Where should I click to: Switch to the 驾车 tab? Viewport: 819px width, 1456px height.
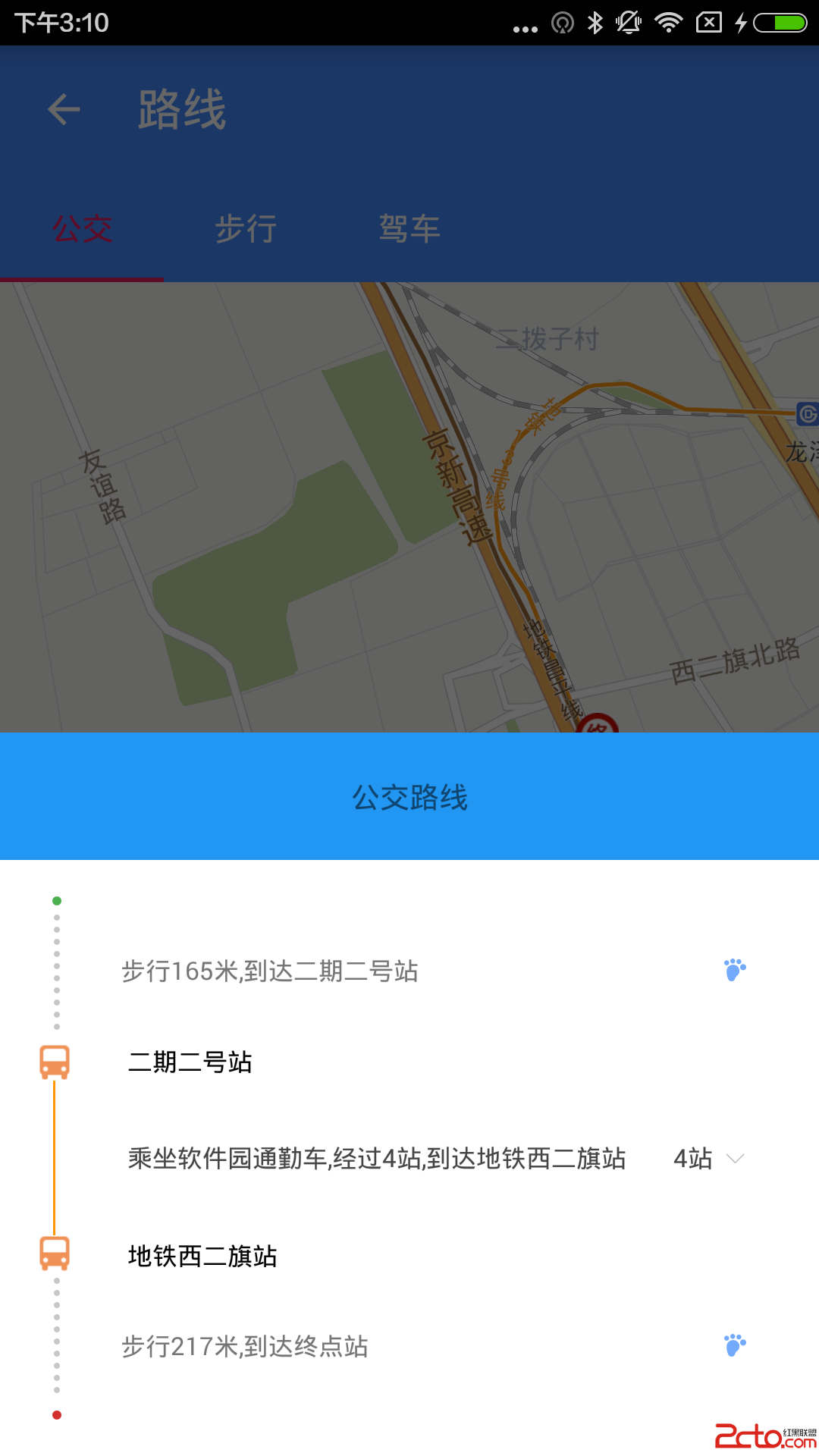pyautogui.click(x=409, y=229)
